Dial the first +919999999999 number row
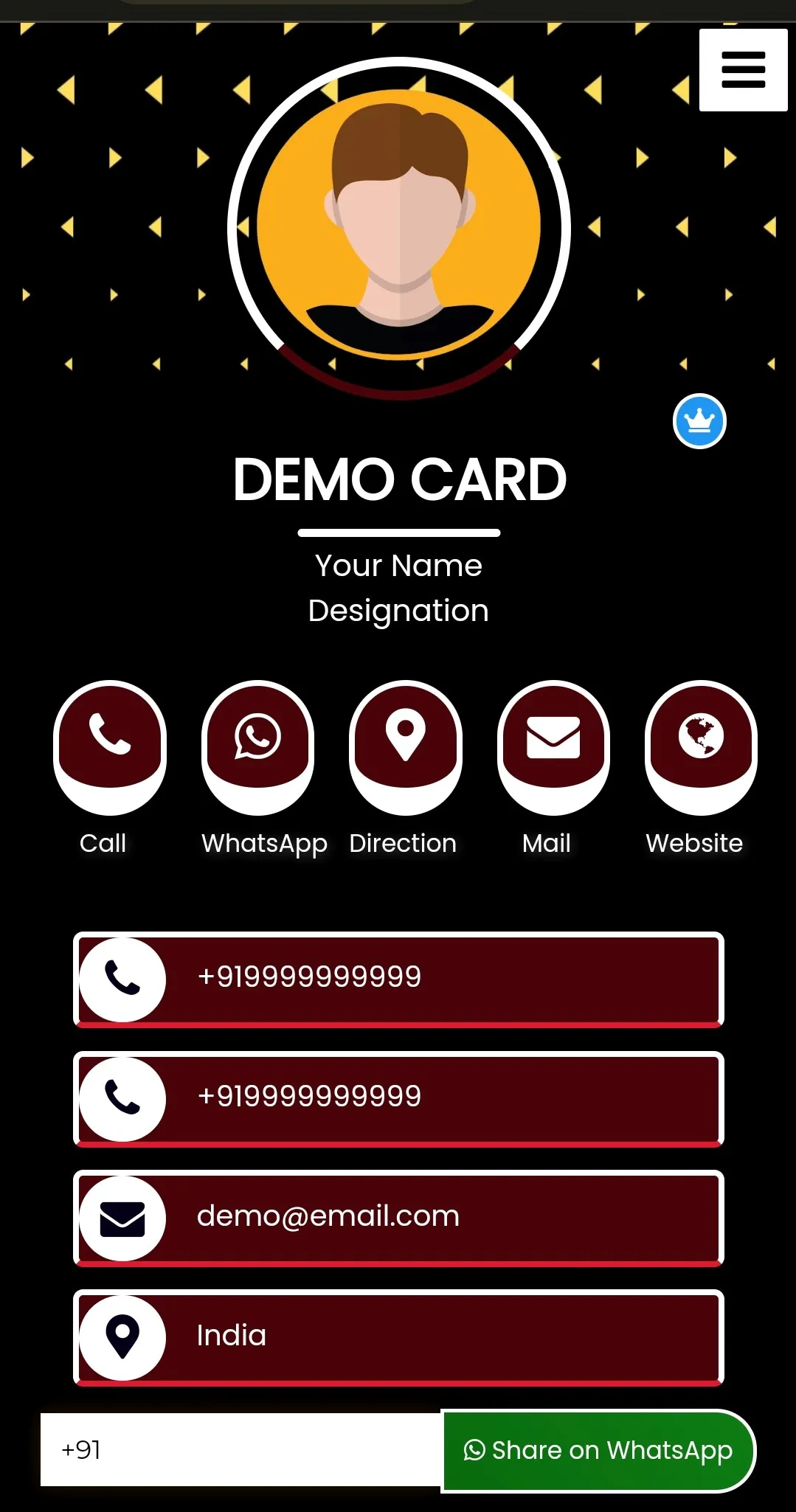Viewport: 796px width, 1512px height. click(398, 979)
